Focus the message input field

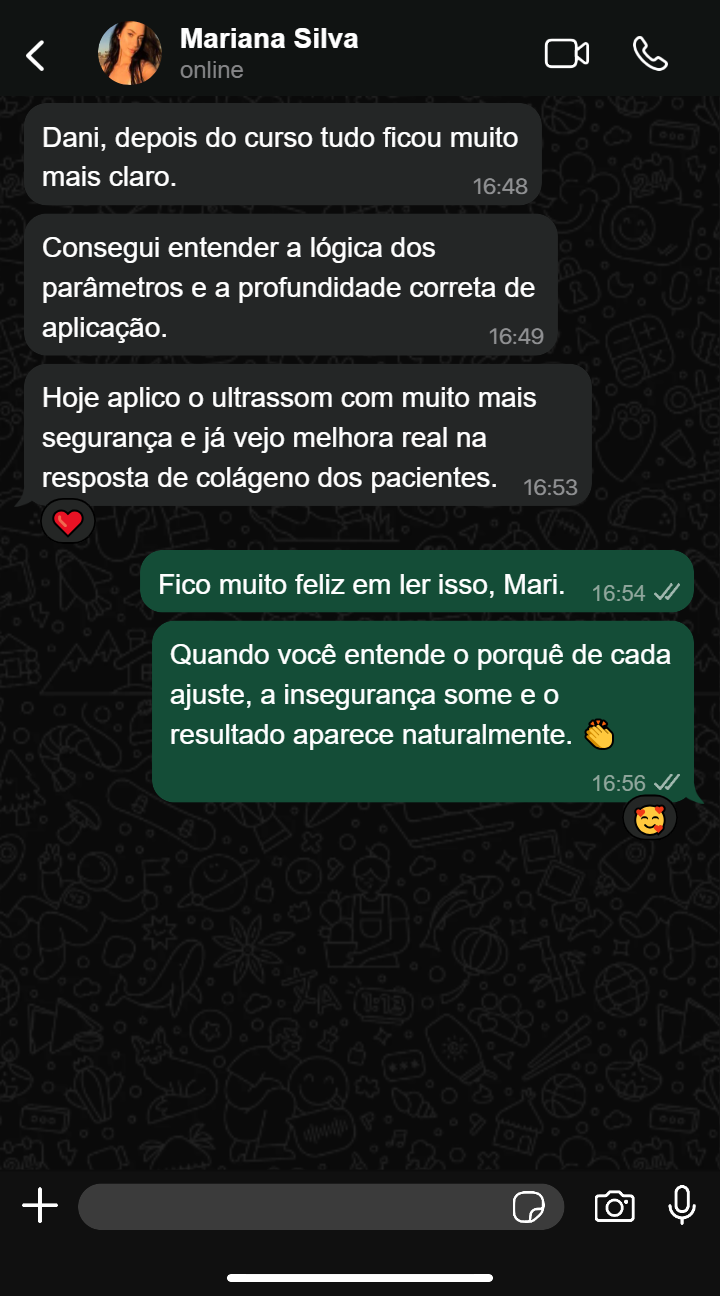point(290,1207)
